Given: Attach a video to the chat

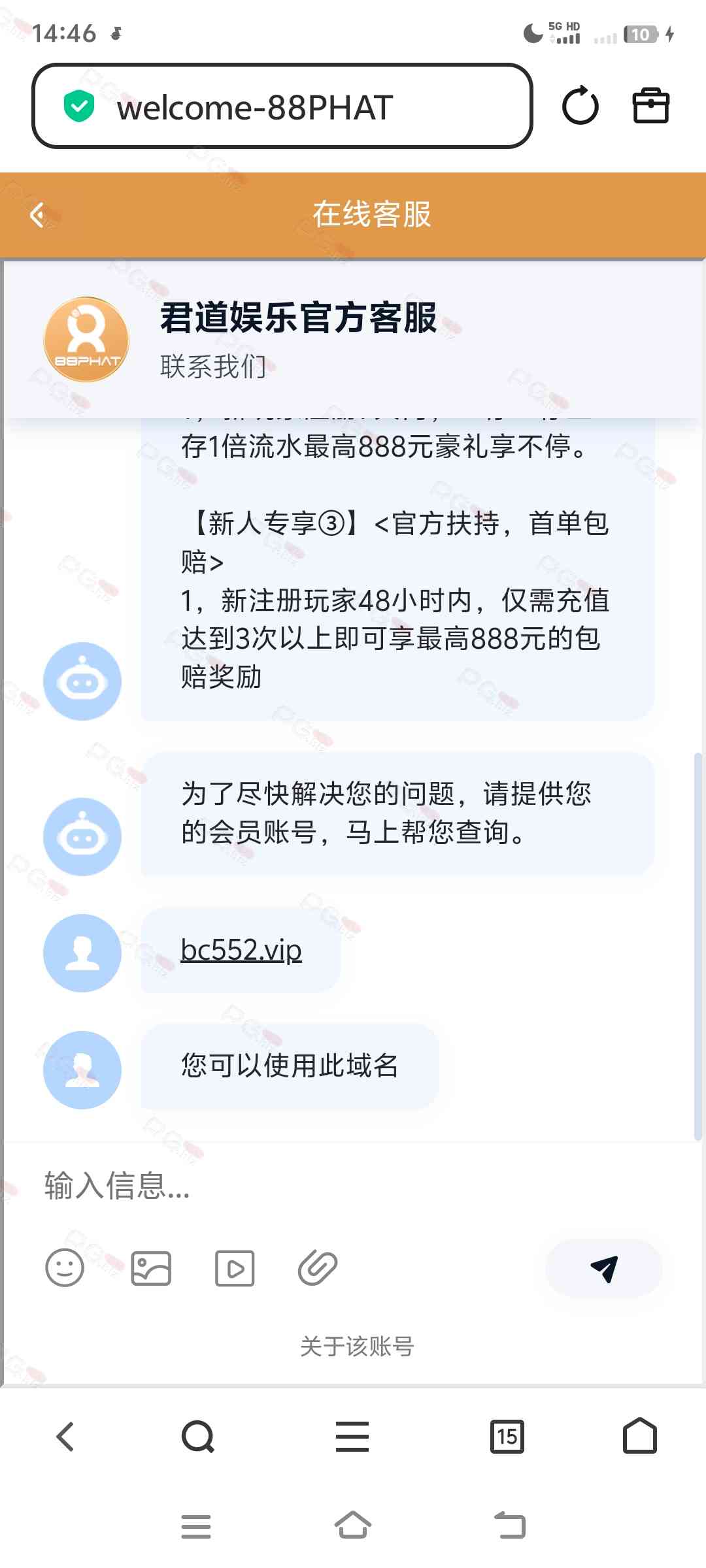Looking at the screenshot, I should [x=235, y=1268].
